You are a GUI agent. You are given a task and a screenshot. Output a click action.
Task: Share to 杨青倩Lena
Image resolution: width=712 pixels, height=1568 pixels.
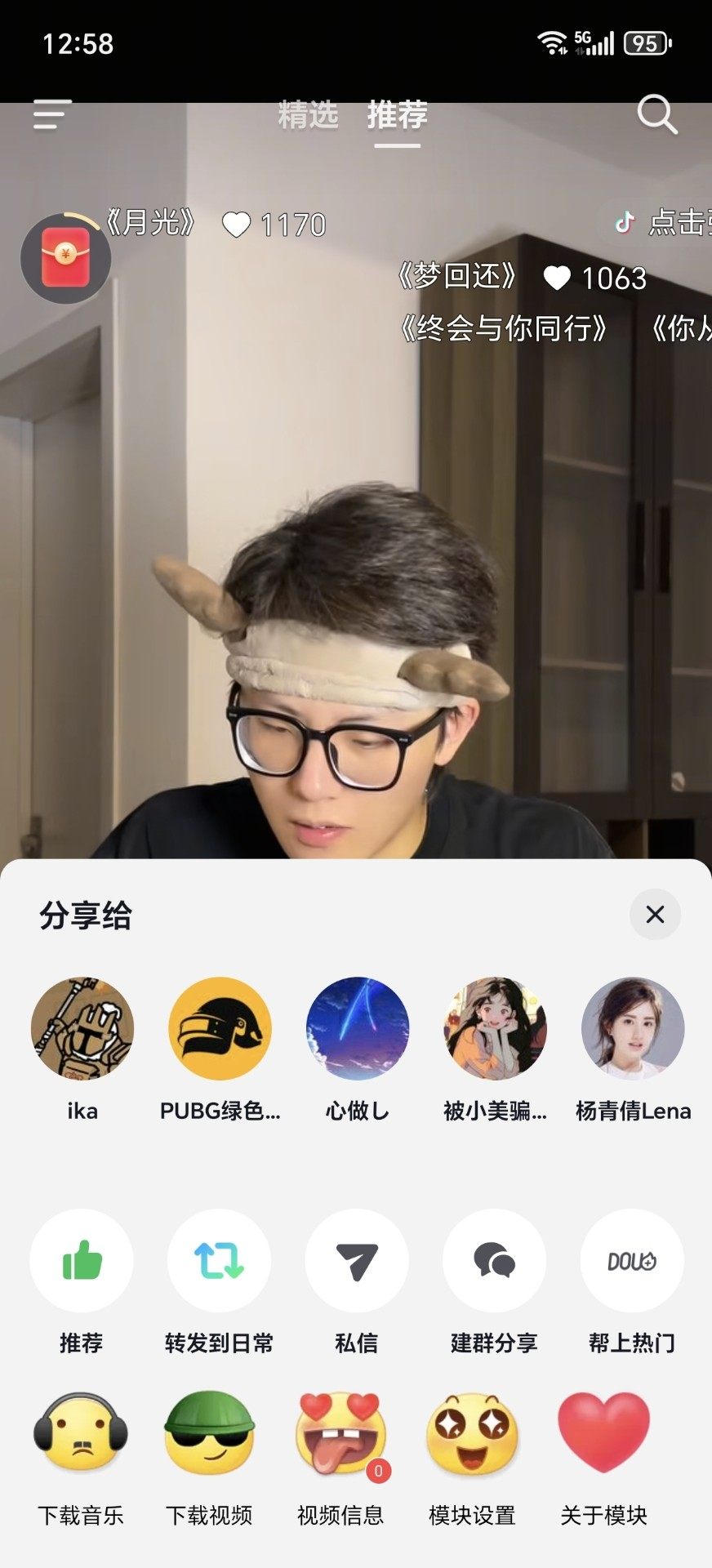point(632,1028)
